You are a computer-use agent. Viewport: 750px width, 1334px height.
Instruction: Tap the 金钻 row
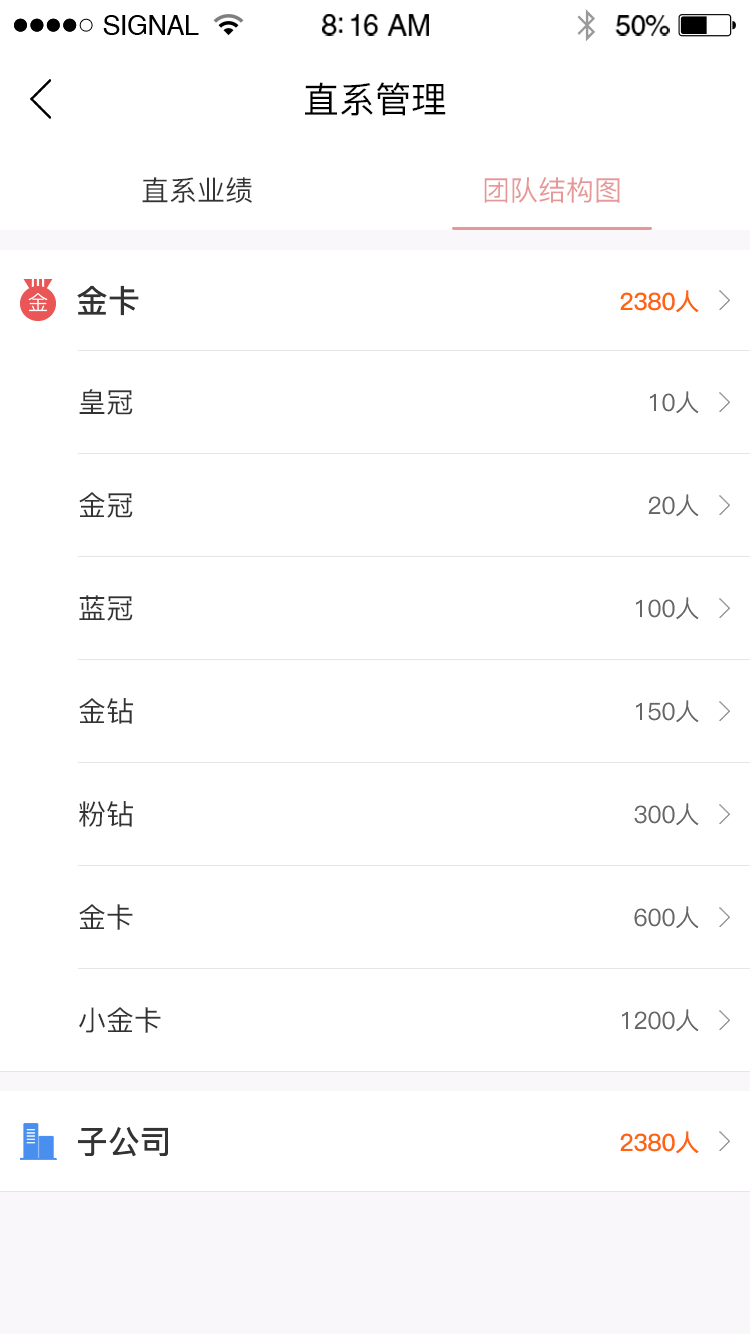coord(414,712)
